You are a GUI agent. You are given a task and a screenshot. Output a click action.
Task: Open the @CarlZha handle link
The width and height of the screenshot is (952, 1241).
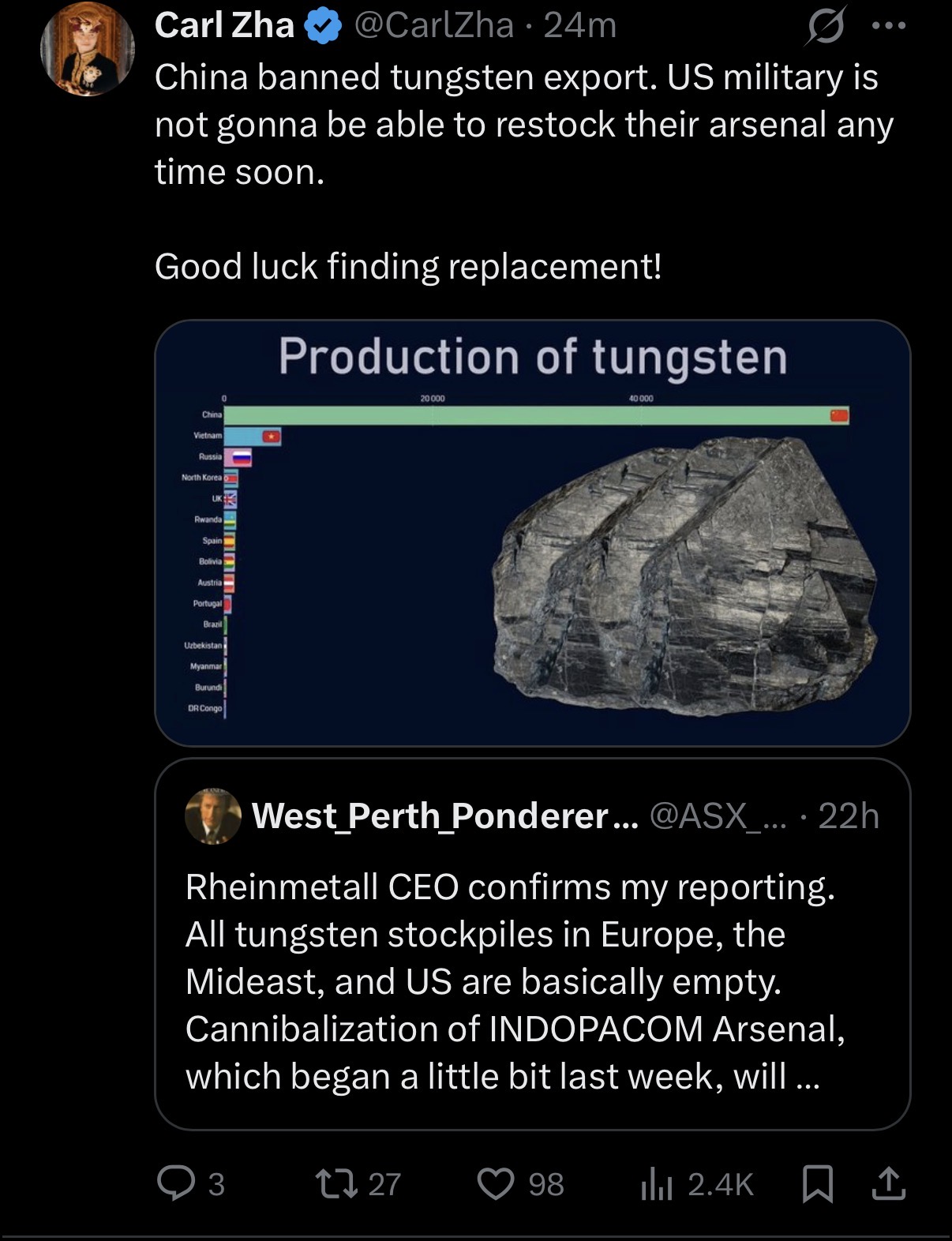click(x=434, y=26)
